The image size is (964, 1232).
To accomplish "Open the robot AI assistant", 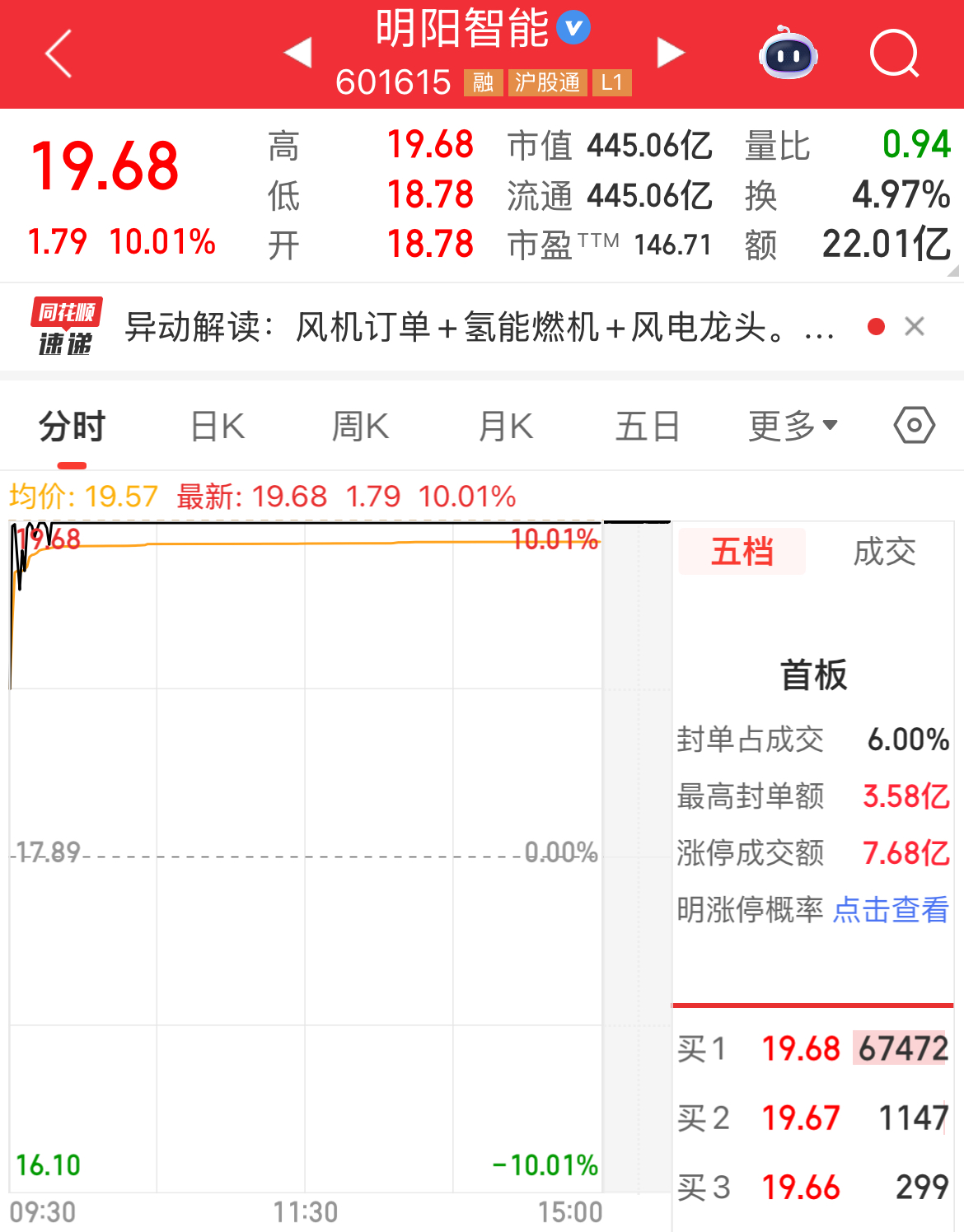I will [788, 54].
